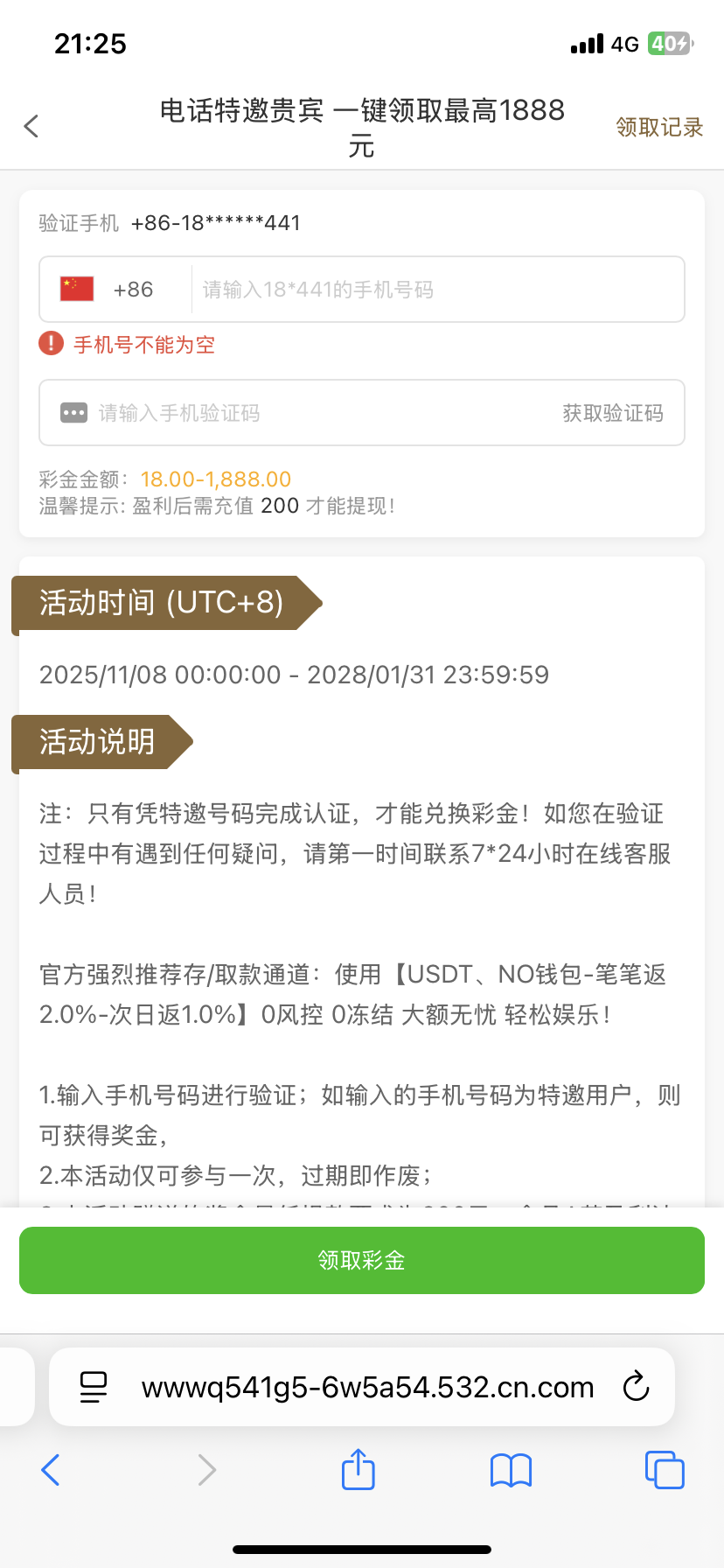
Task: Open Safari bookmarks
Action: [x=512, y=1470]
